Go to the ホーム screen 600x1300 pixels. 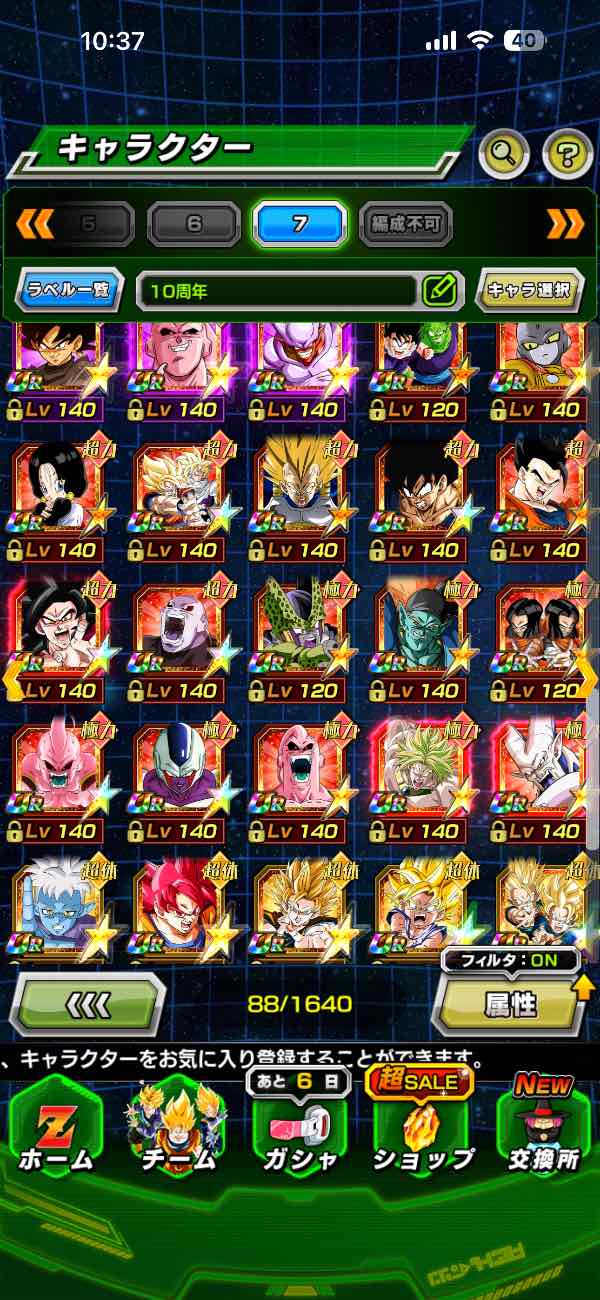coord(56,1130)
